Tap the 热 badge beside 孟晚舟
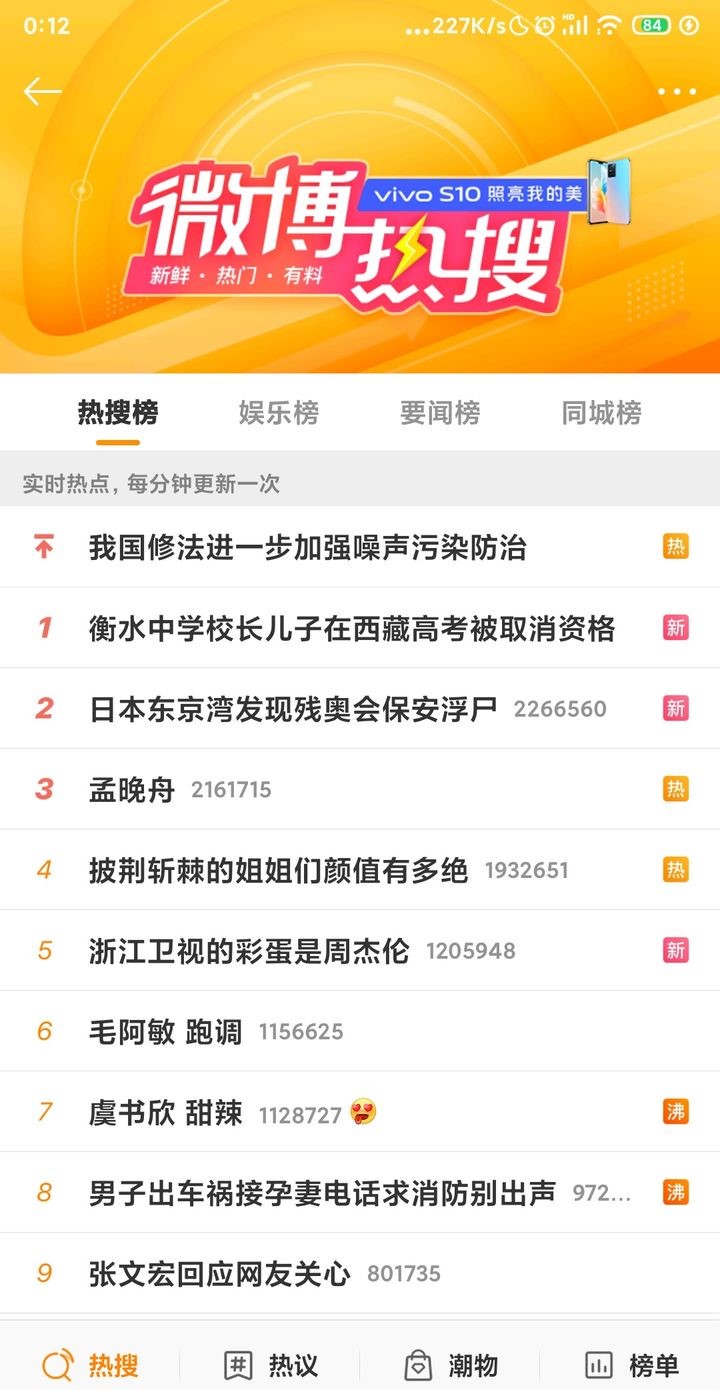Image resolution: width=720 pixels, height=1390 pixels. click(676, 789)
